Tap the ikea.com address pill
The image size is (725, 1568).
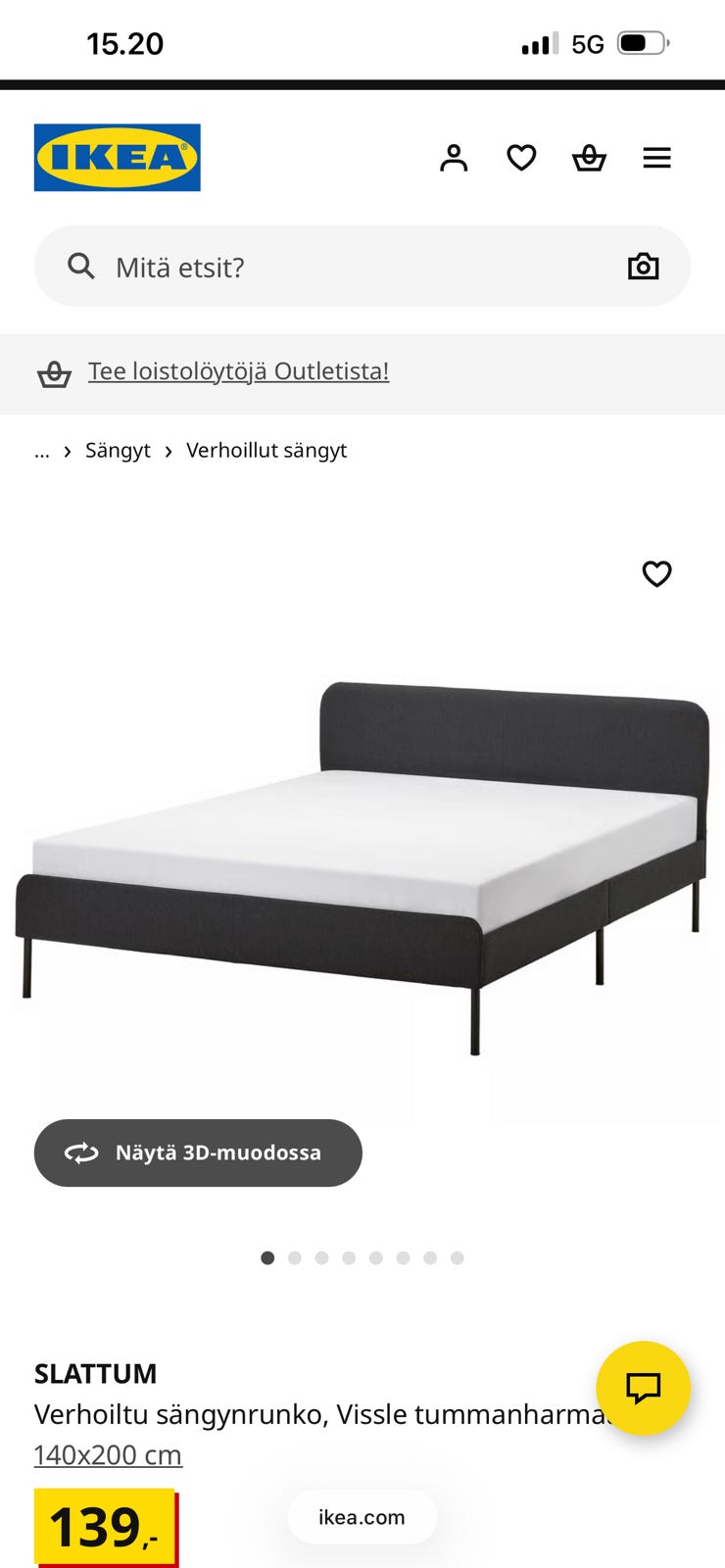click(x=362, y=1517)
